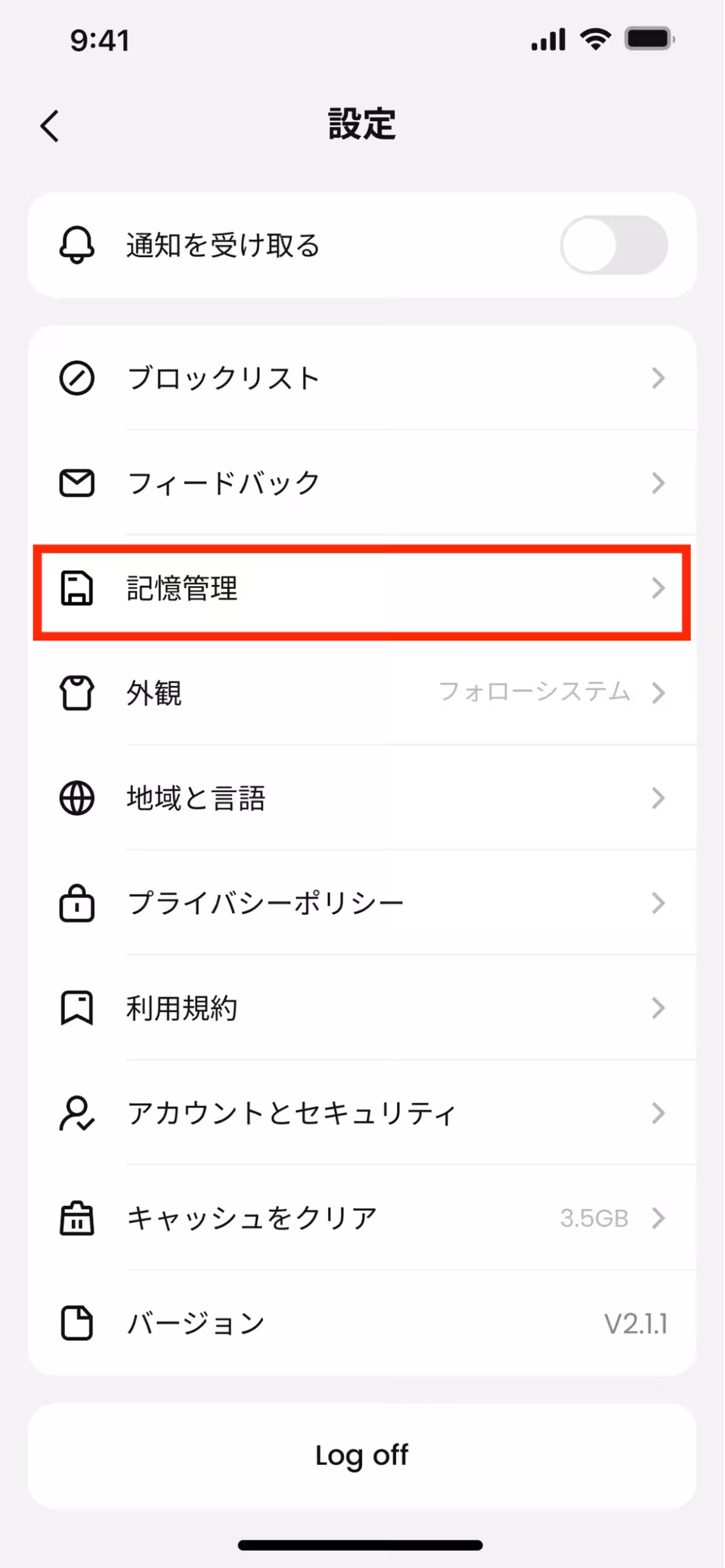The width and height of the screenshot is (725, 1568).
Task: Open ブロックリスト
Action: 362,378
